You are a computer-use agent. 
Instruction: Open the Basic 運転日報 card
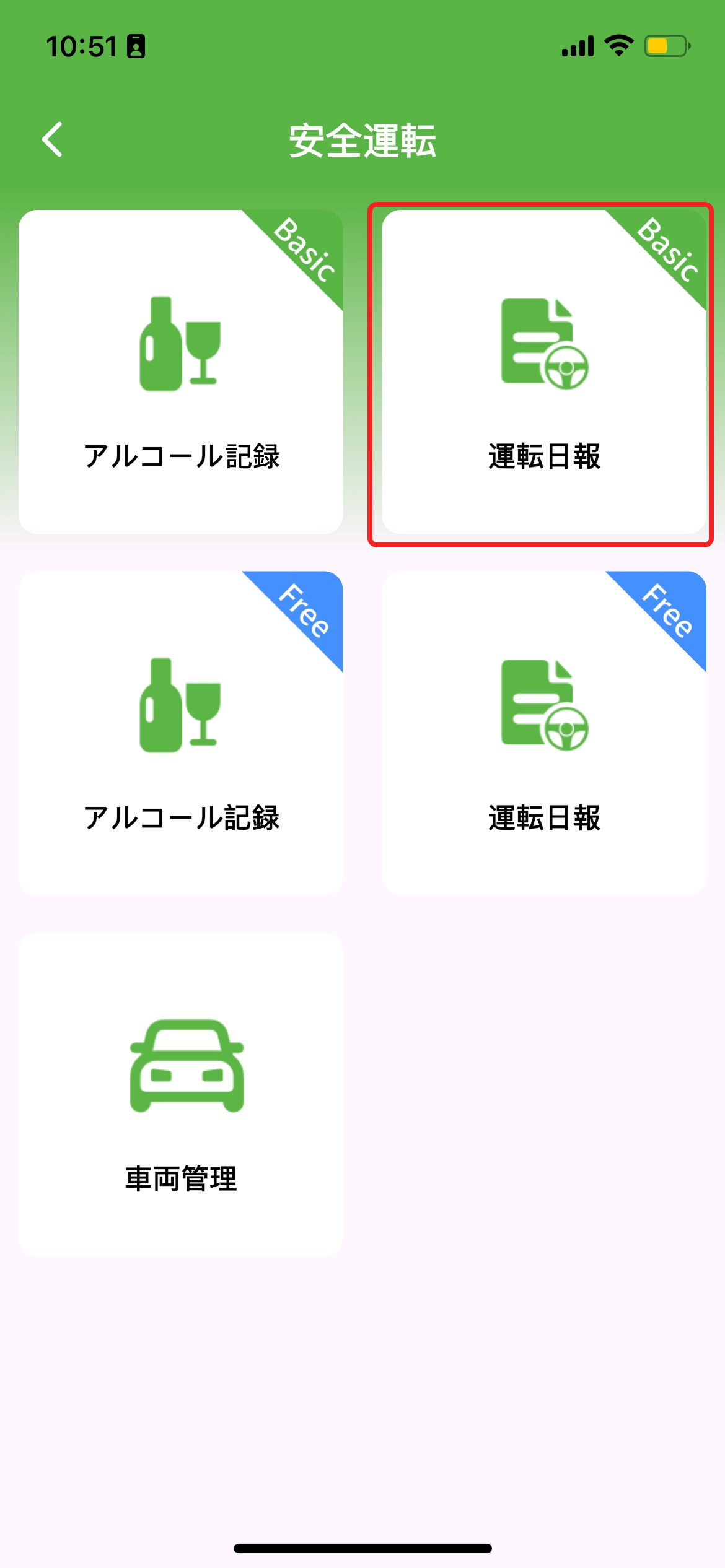(x=543, y=372)
